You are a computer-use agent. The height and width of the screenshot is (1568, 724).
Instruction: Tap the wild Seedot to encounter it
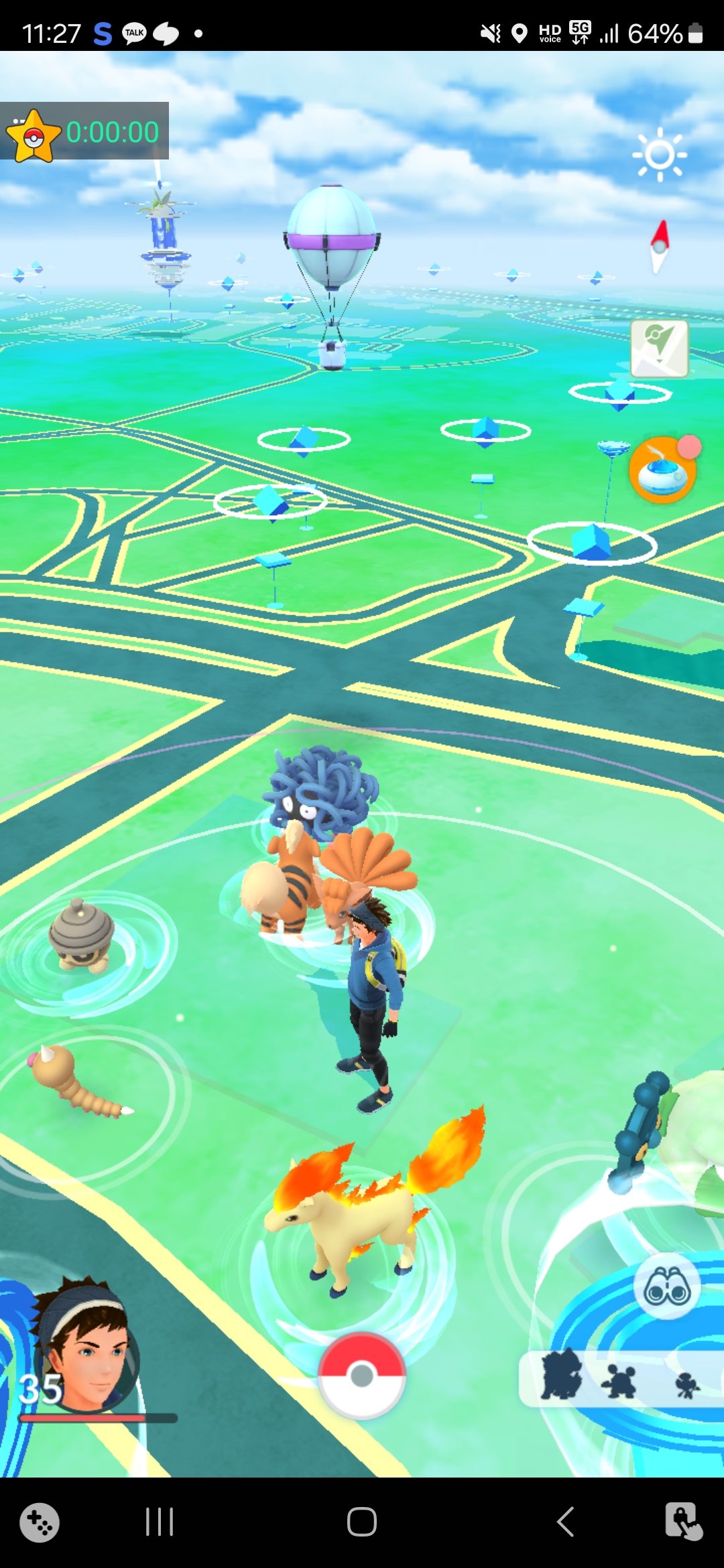click(82, 936)
